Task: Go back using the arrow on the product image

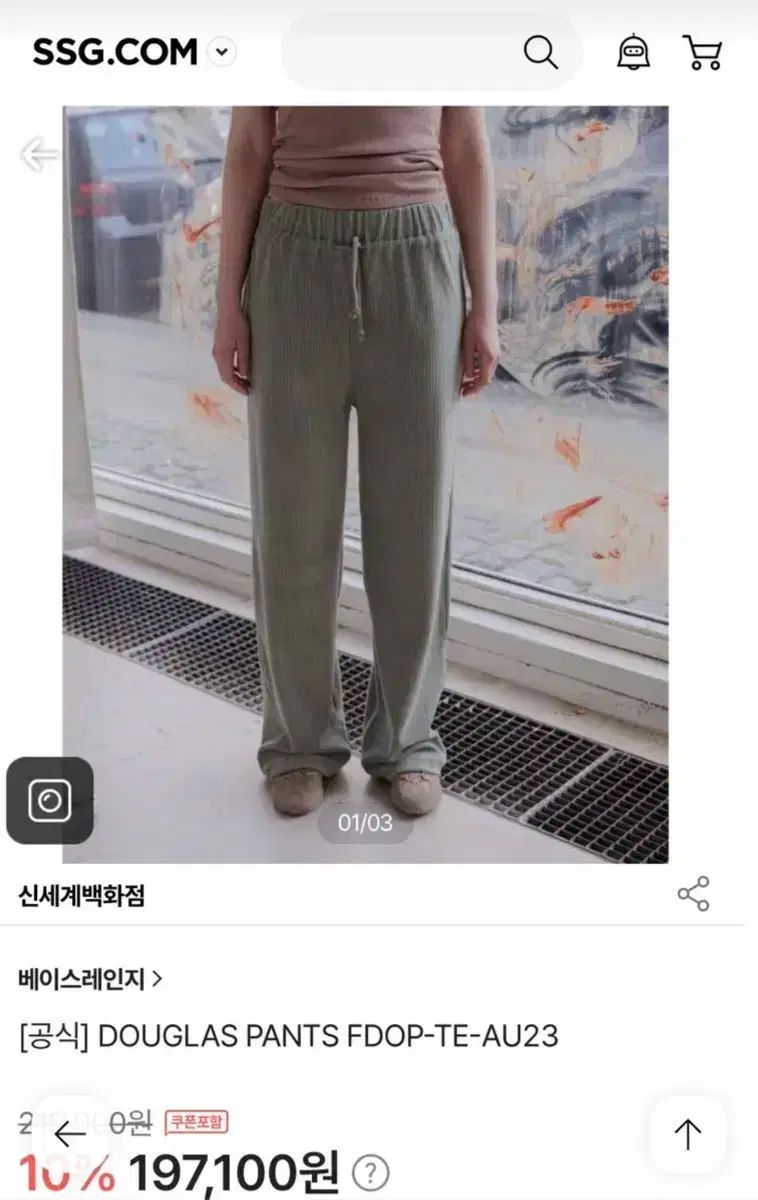Action: pyautogui.click(x=39, y=155)
